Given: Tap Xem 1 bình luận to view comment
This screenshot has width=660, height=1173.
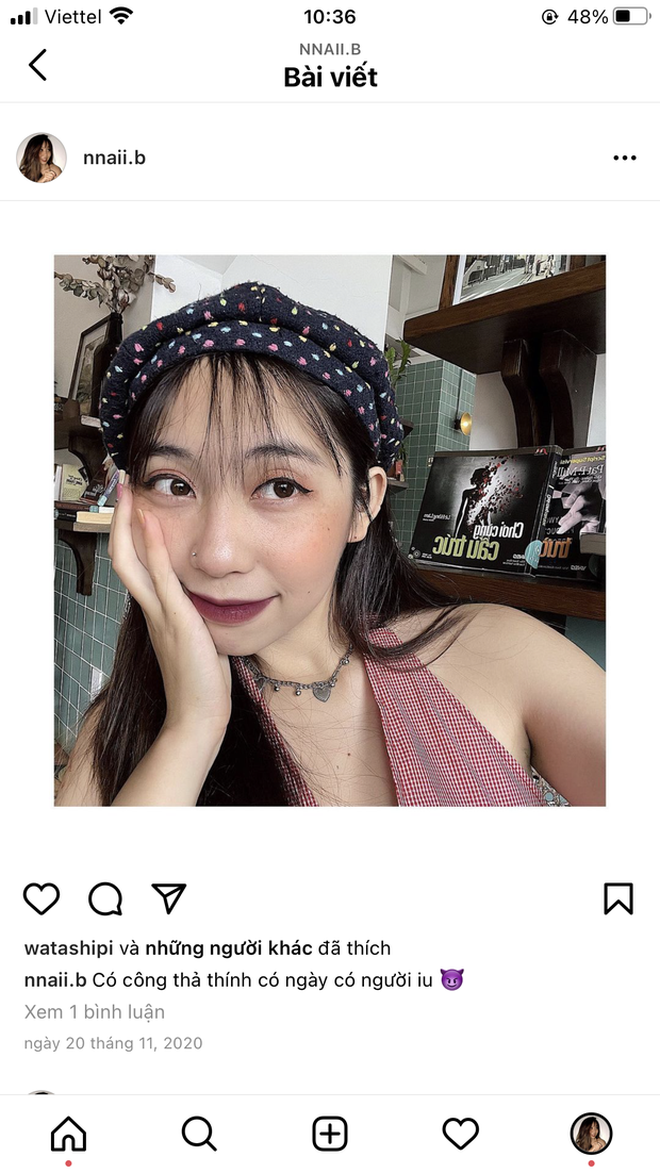Looking at the screenshot, I should [94, 1012].
